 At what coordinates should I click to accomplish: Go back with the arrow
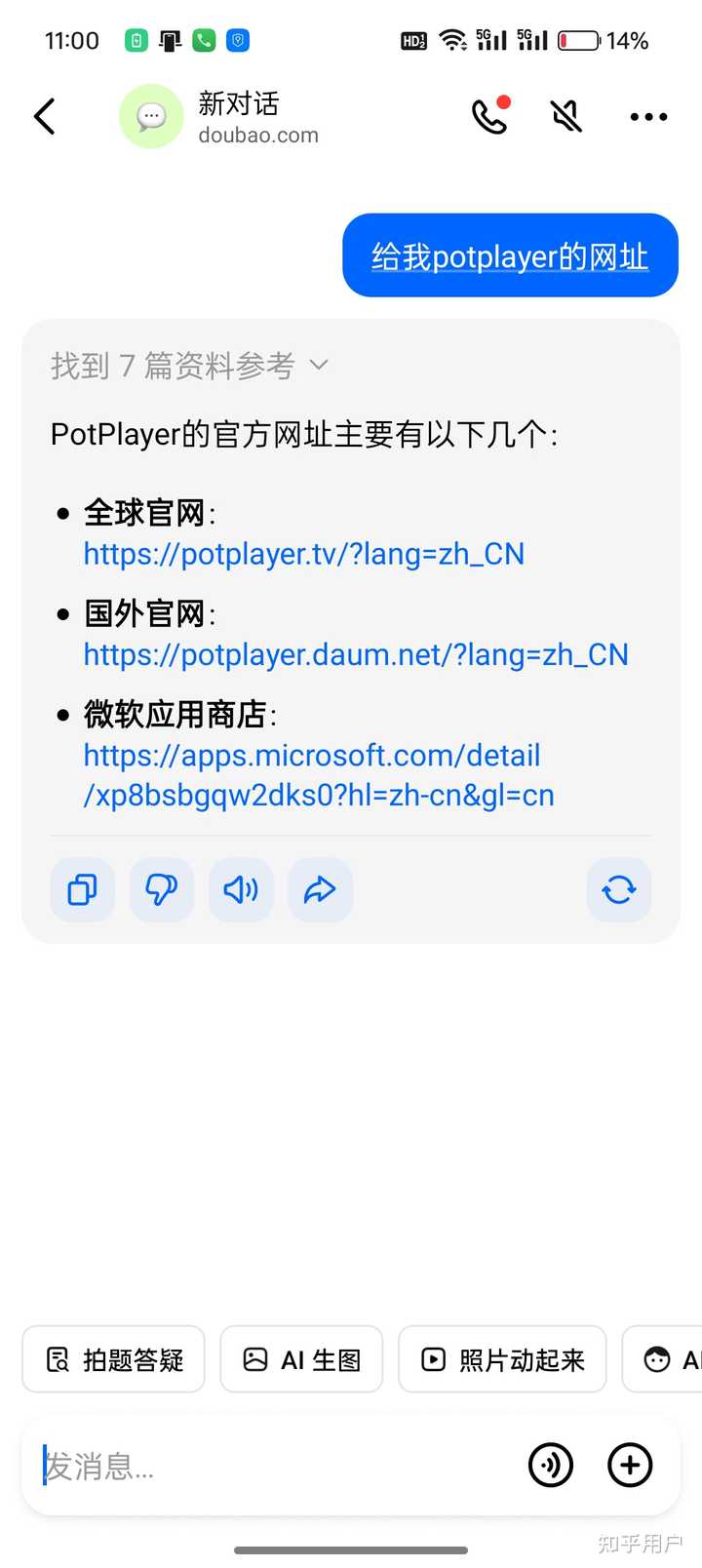(x=44, y=116)
